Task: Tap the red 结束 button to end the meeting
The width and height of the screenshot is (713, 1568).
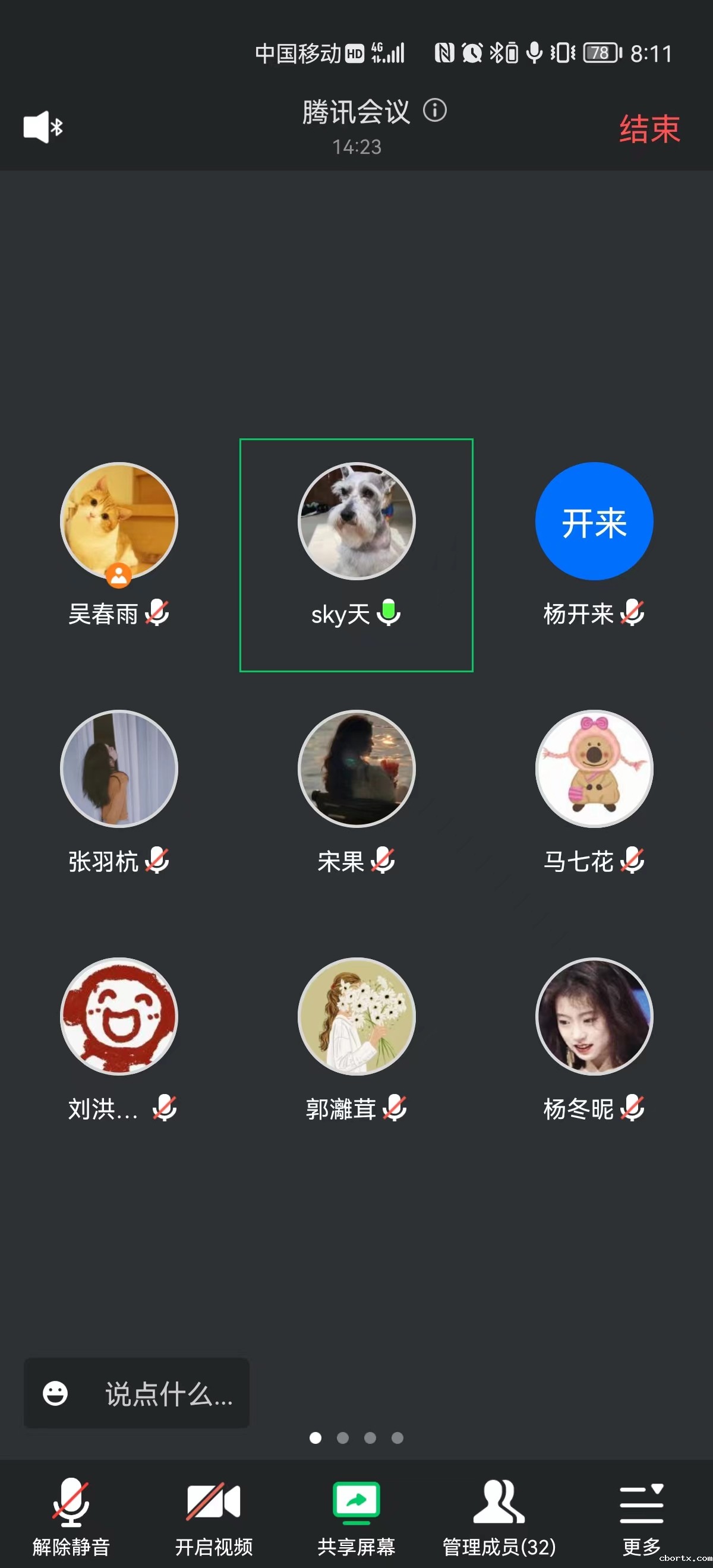Action: tap(649, 129)
